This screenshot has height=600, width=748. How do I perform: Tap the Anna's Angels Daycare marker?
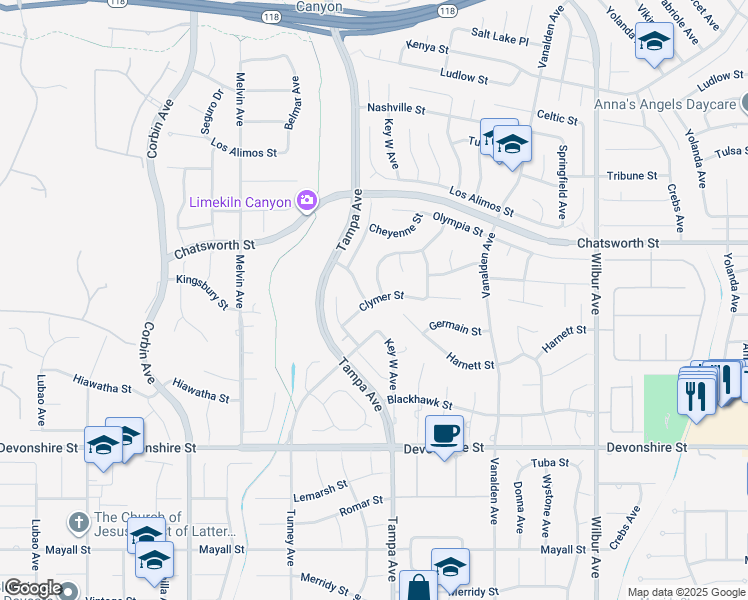pyautogui.click(x=744, y=103)
